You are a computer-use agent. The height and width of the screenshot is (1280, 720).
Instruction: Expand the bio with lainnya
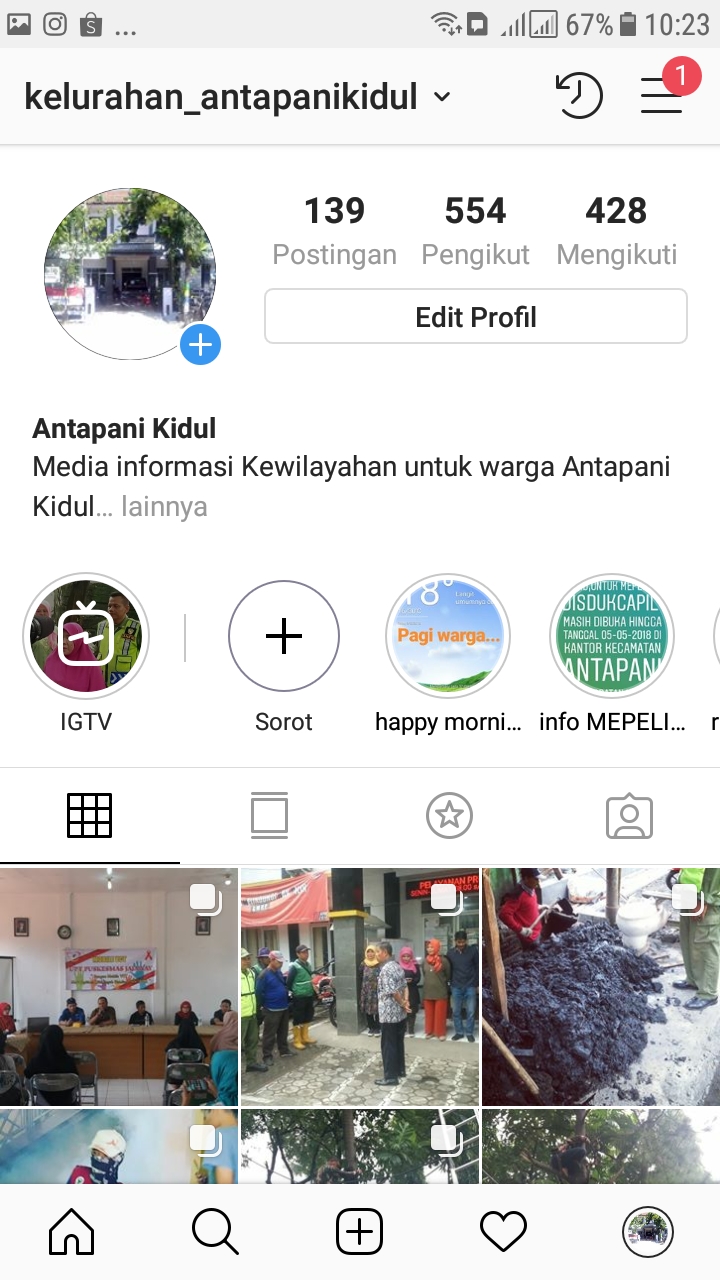164,506
